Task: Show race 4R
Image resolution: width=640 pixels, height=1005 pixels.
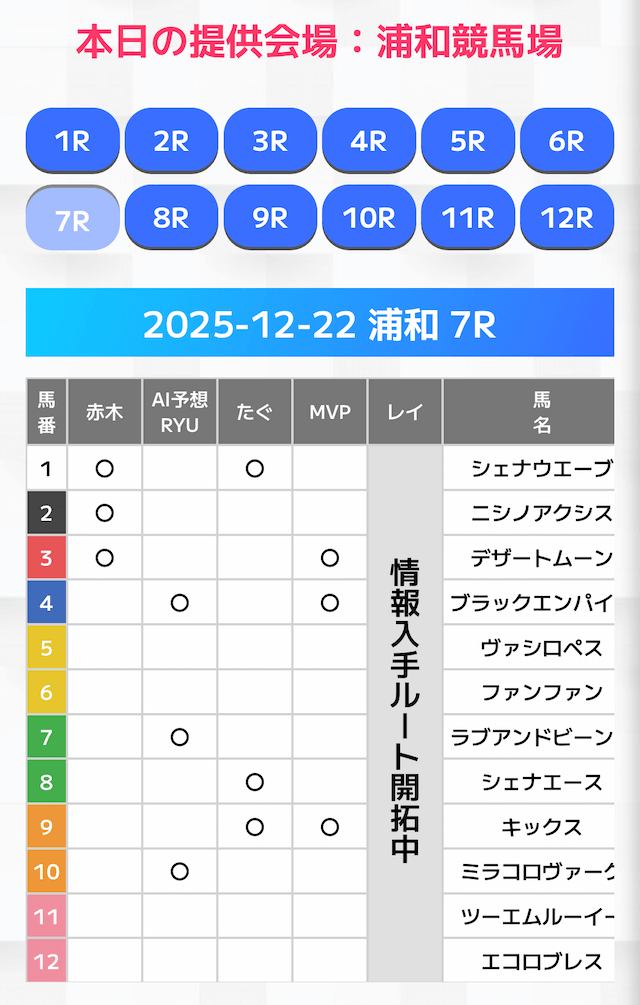Action: (x=369, y=141)
